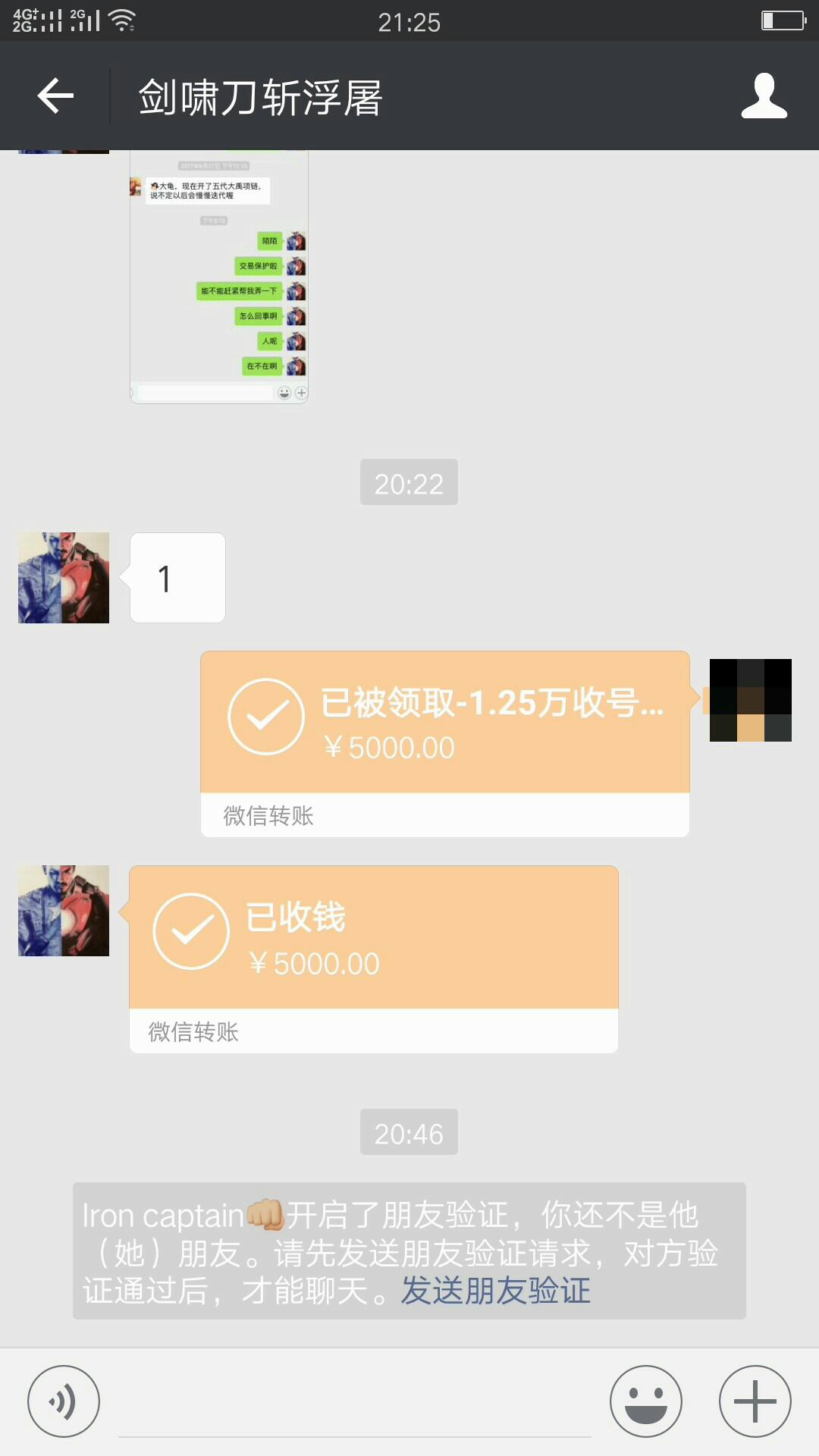Open my own pixelated avatar
The width and height of the screenshot is (819, 1456).
(750, 700)
